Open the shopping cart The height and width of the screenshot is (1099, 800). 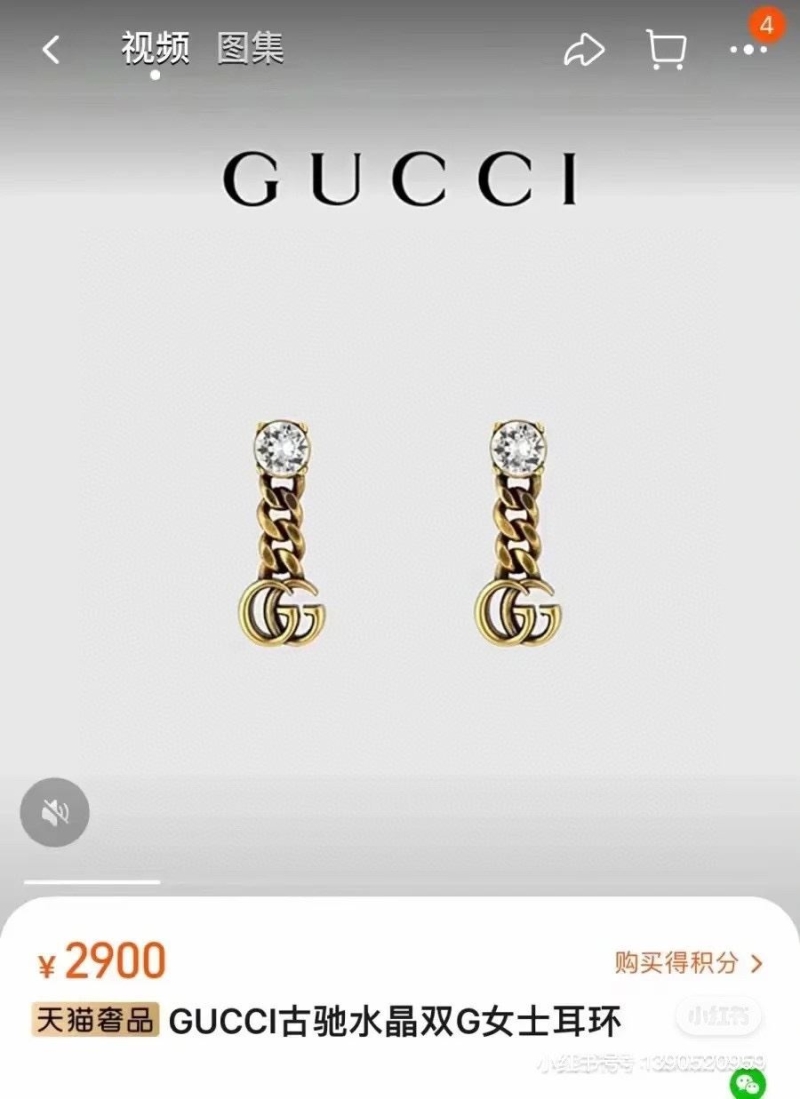click(x=667, y=47)
